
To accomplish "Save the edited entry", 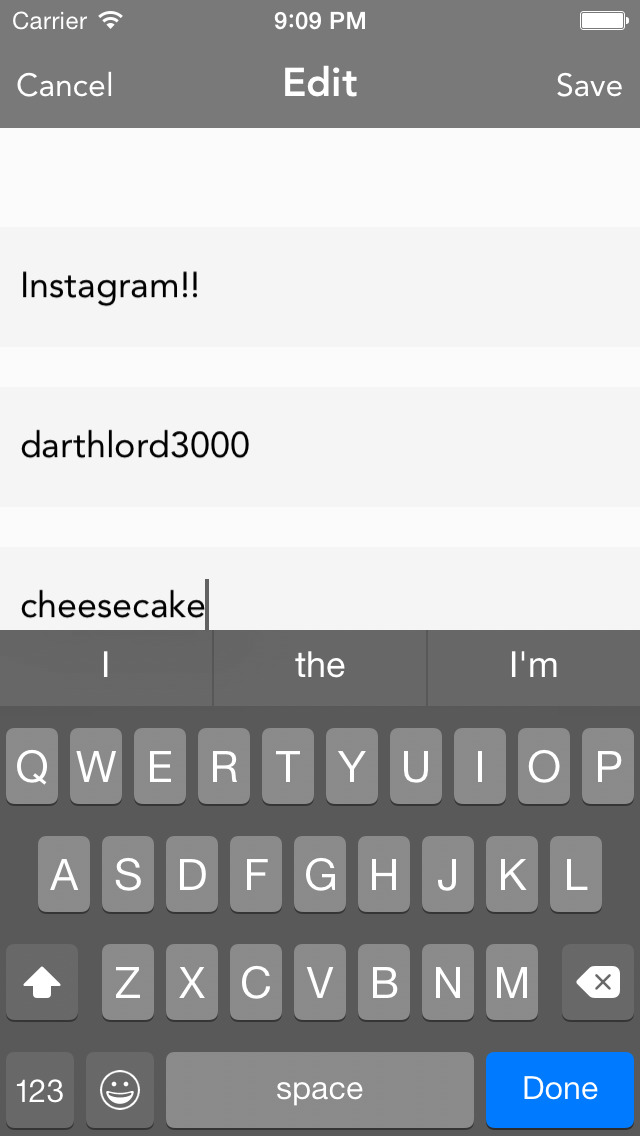I will pos(589,85).
